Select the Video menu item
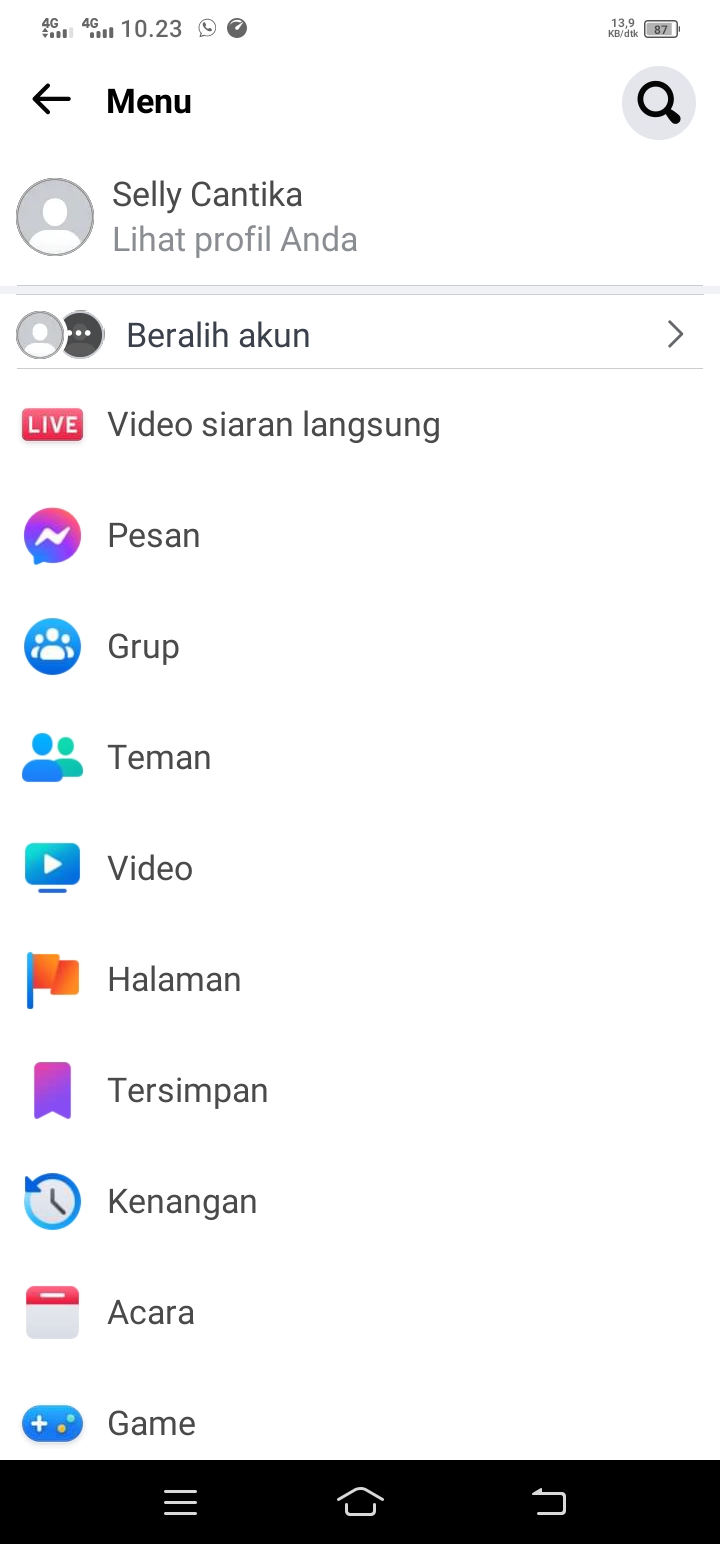 pos(150,869)
